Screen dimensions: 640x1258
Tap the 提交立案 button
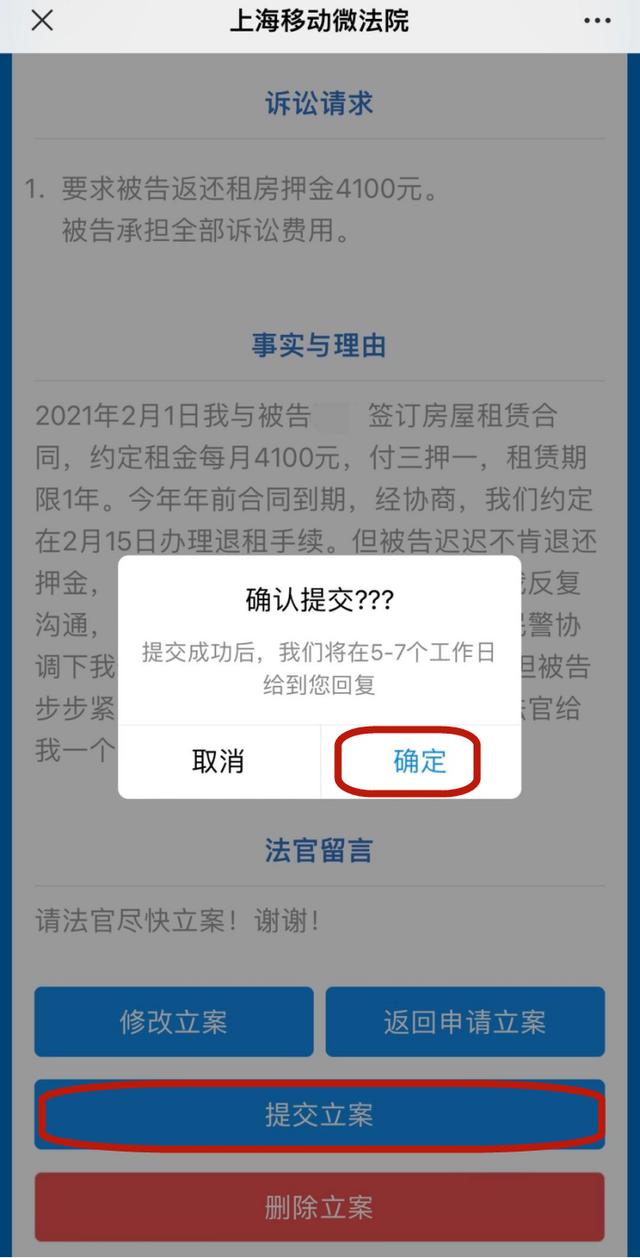[x=320, y=1115]
